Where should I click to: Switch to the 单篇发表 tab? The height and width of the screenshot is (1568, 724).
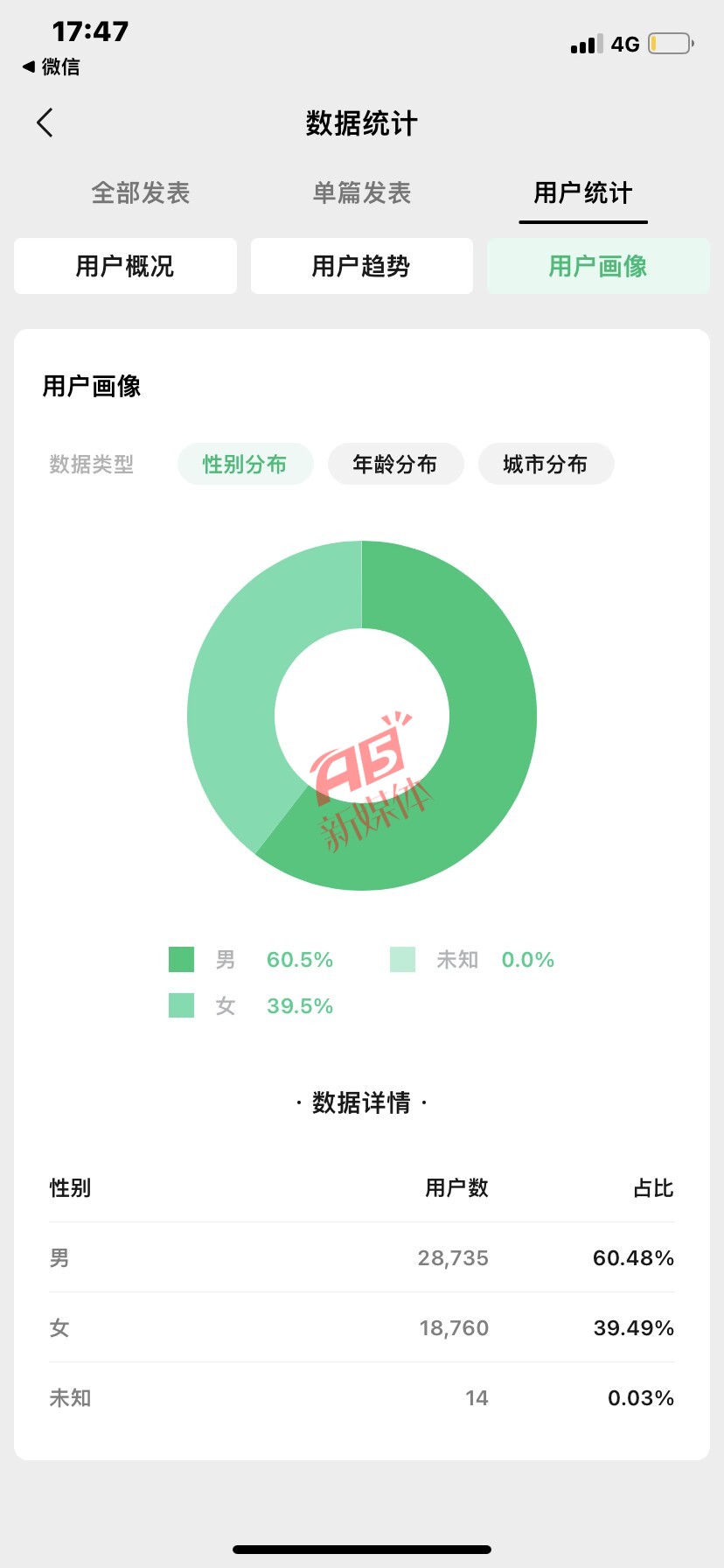(362, 192)
